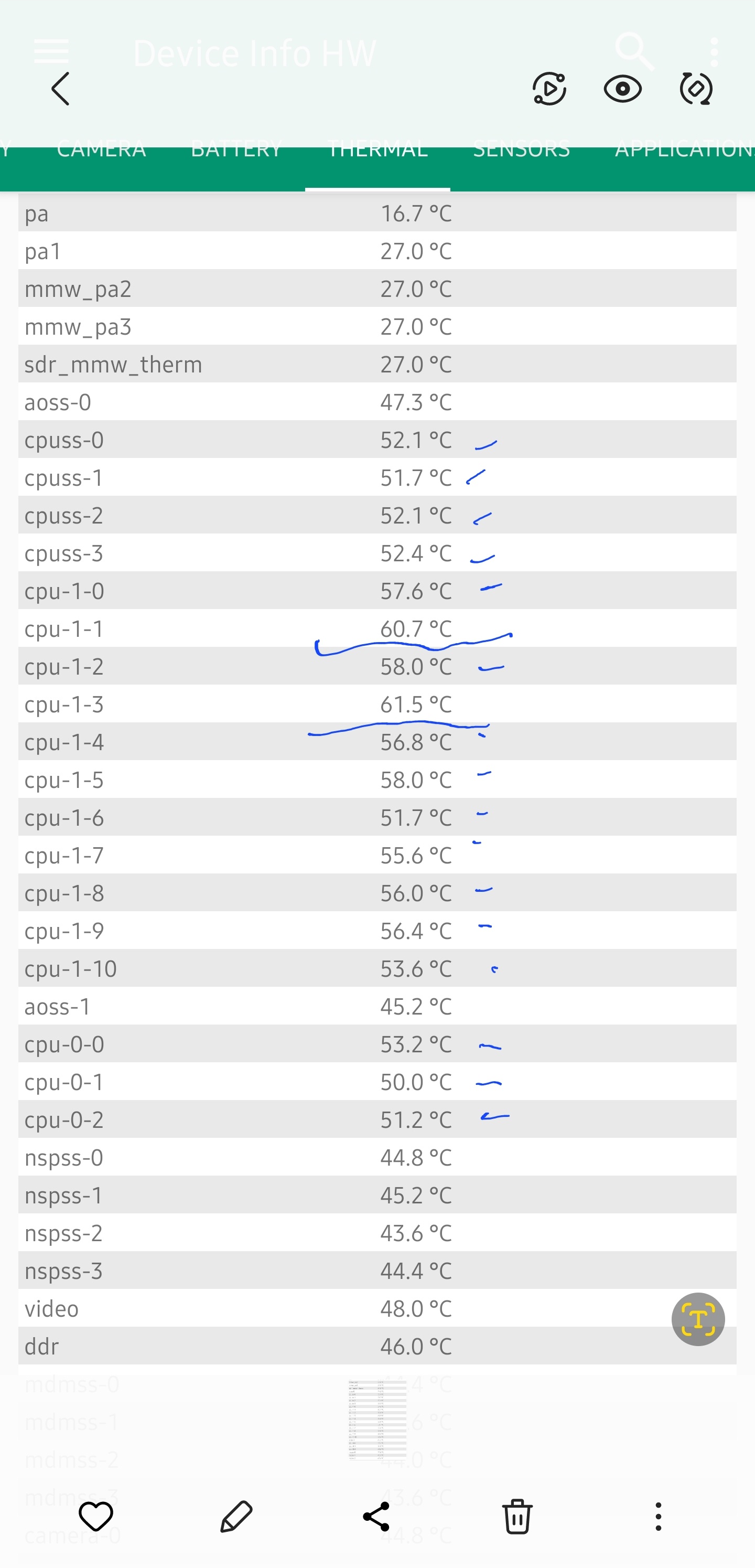Delete this image
The width and height of the screenshot is (755, 1568).
pyautogui.click(x=517, y=1516)
